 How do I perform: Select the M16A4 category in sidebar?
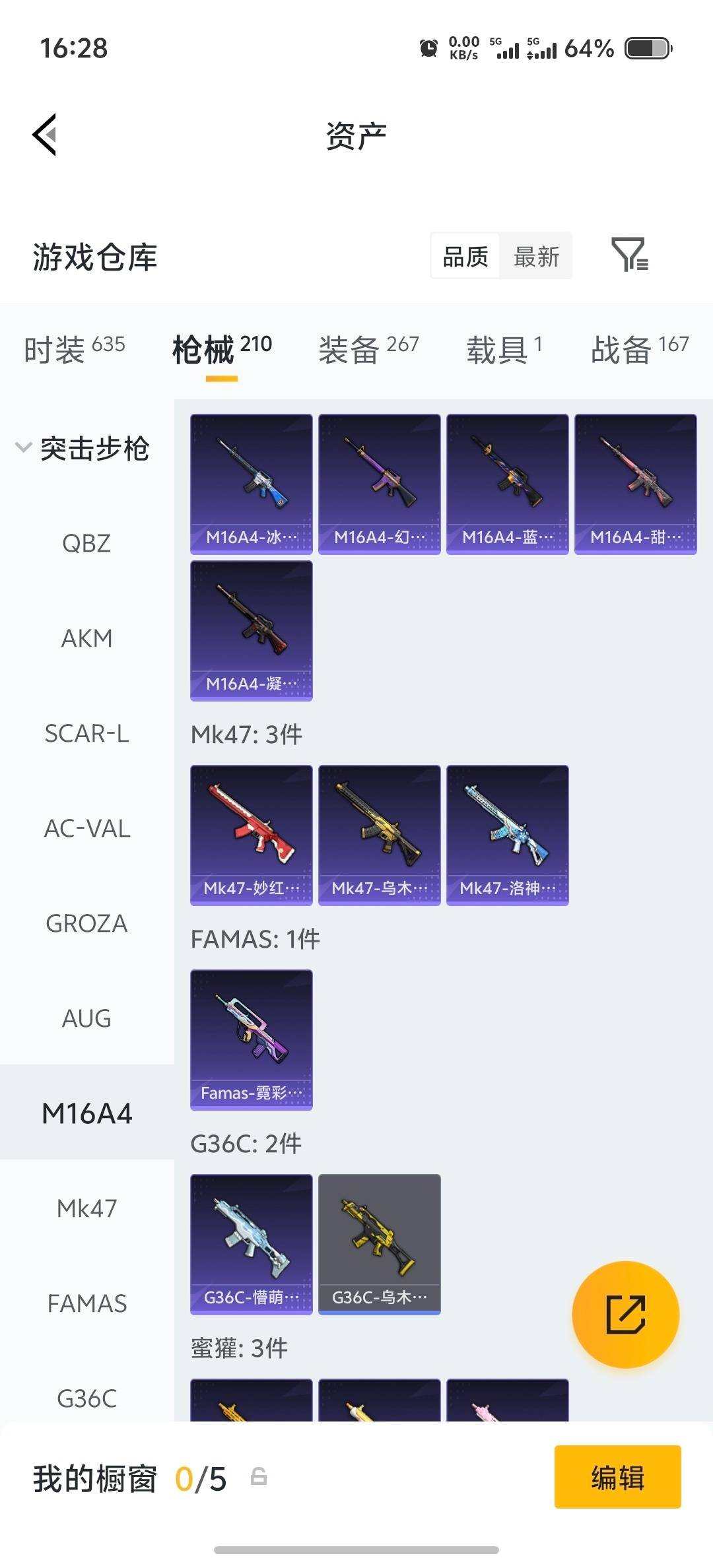pyautogui.click(x=87, y=1113)
